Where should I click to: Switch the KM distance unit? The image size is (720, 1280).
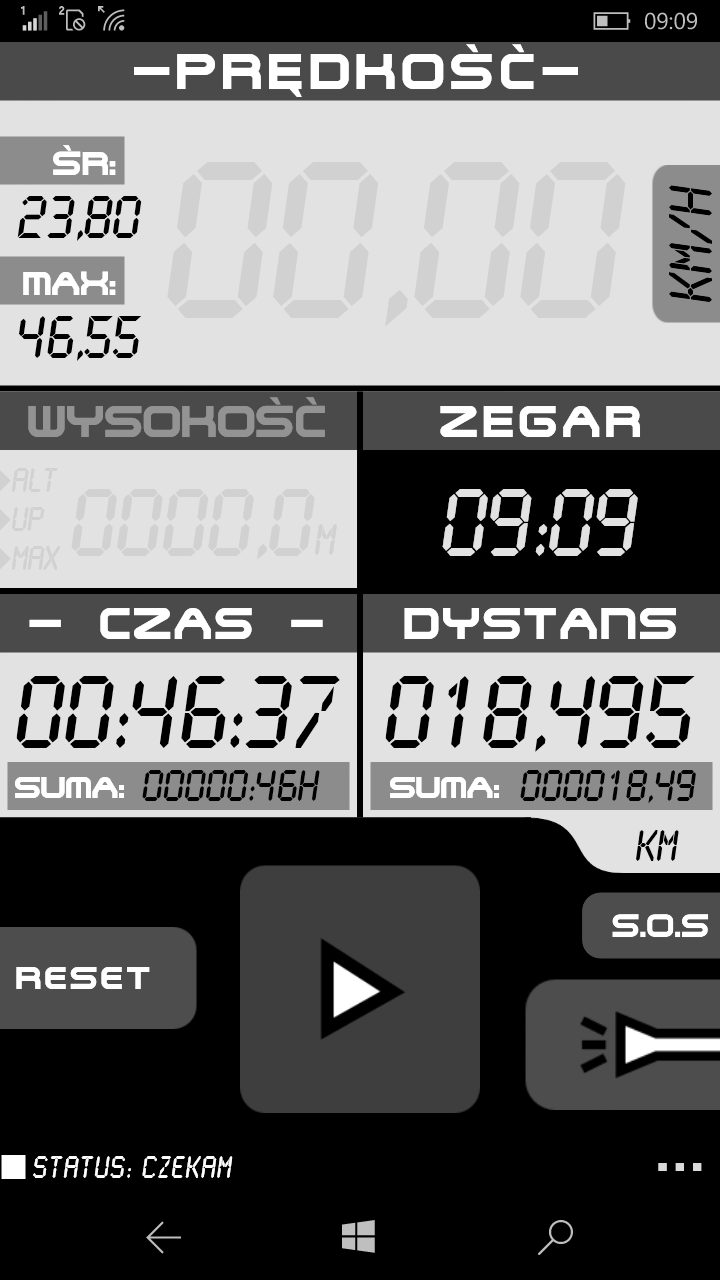pyautogui.click(x=656, y=848)
